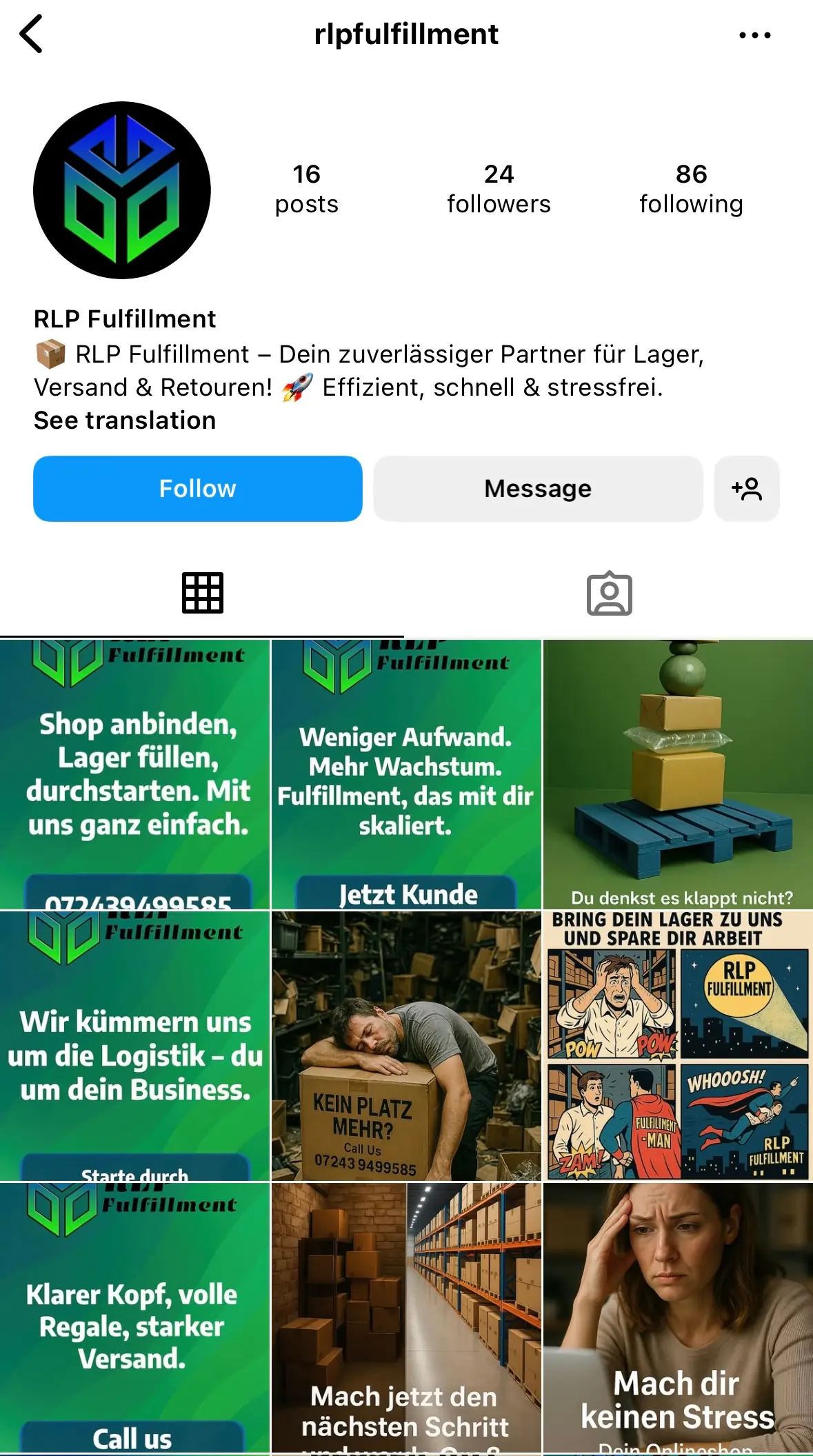Open the "Mach jetzt den nächsten Schritt" post
The width and height of the screenshot is (813, 1456).
click(406, 1317)
